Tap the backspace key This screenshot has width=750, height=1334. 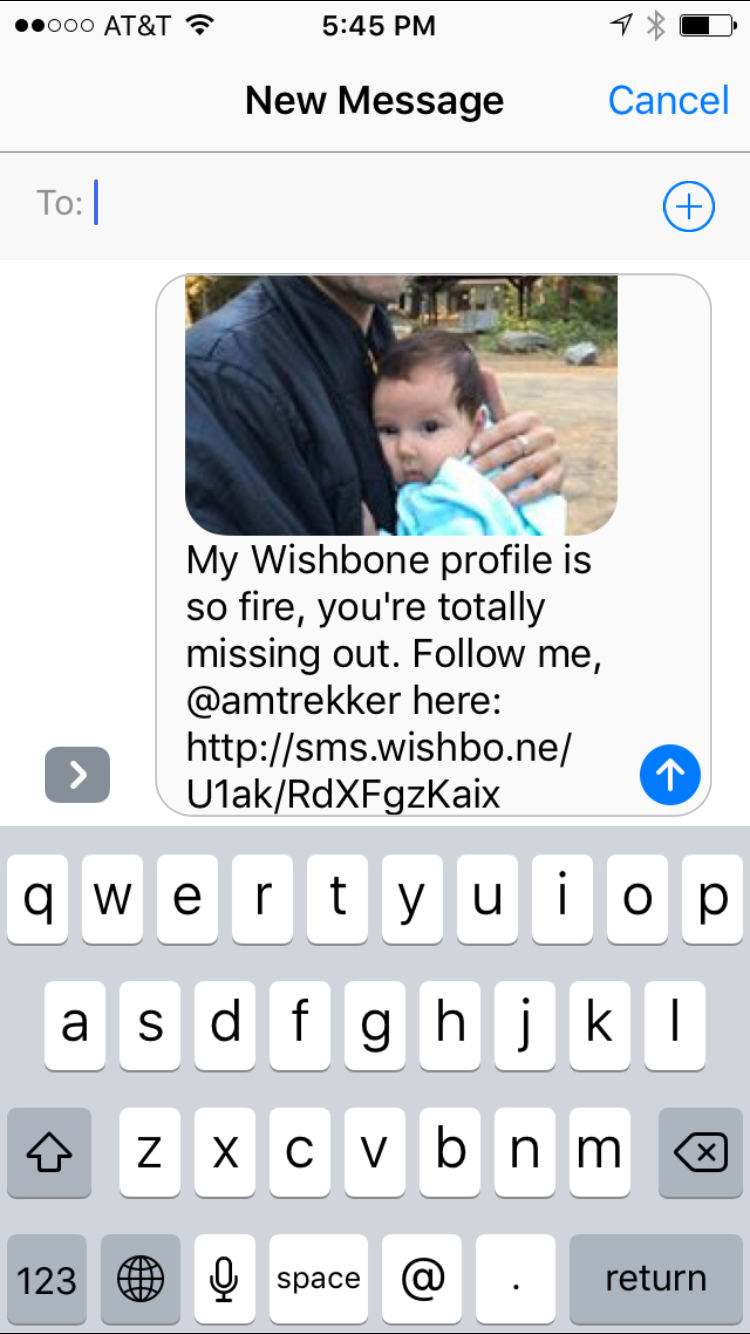(700, 1154)
